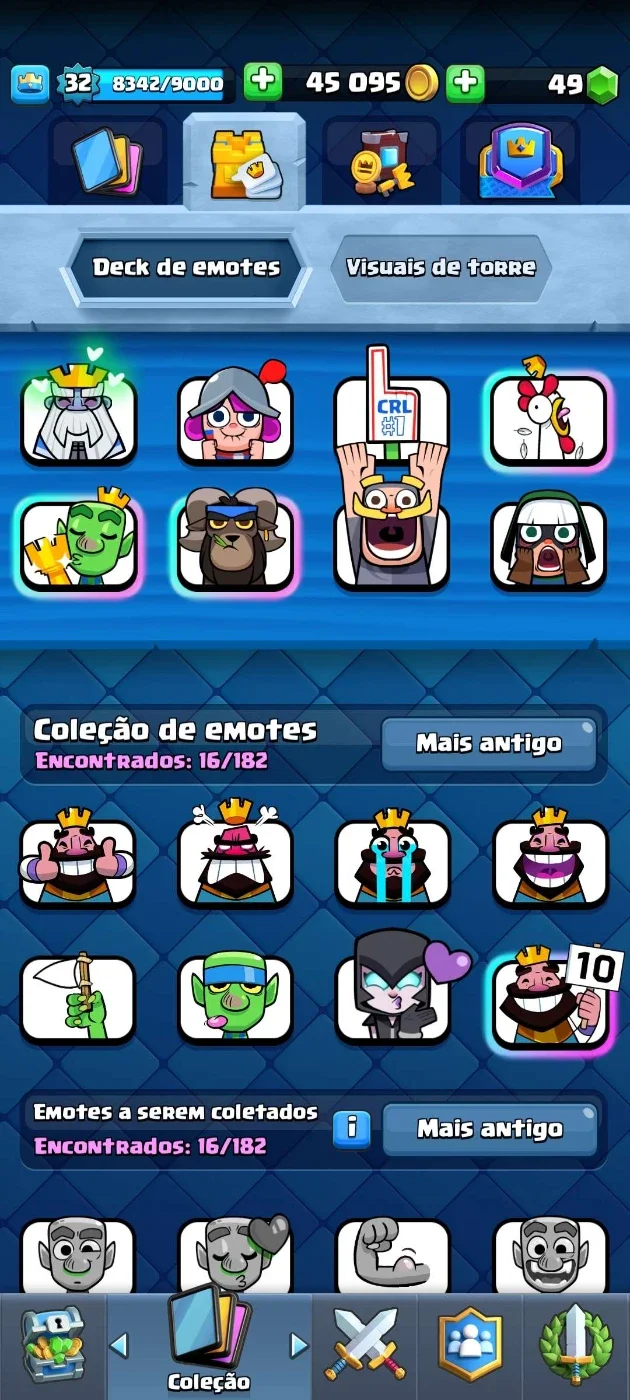Screen dimensions: 630x1400
Task: Tap the green plus button to buy gems
Action: pos(465,83)
